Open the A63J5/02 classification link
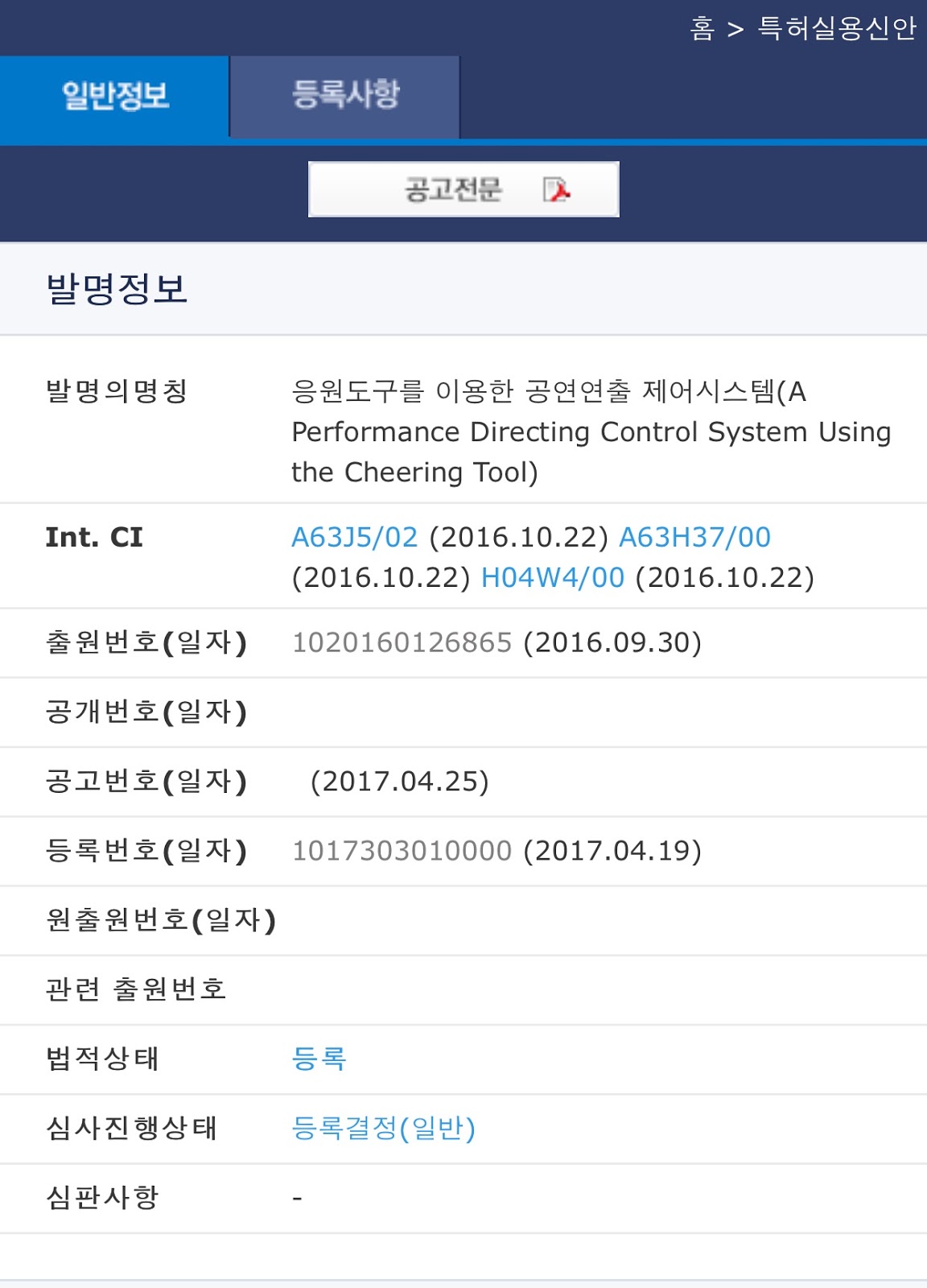927x1288 pixels. (x=355, y=537)
